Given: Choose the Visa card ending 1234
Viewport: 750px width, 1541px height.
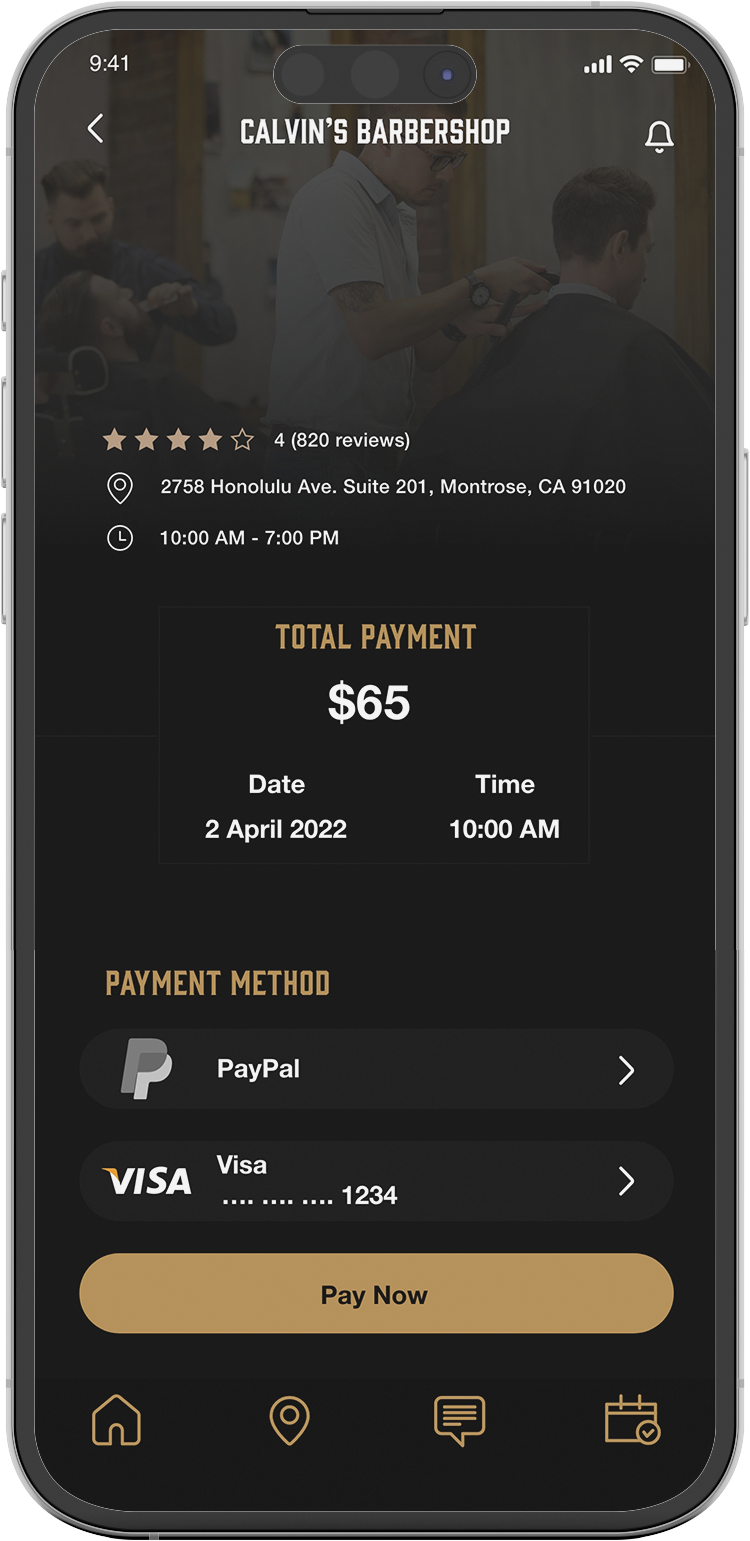Looking at the screenshot, I should (376, 1181).
